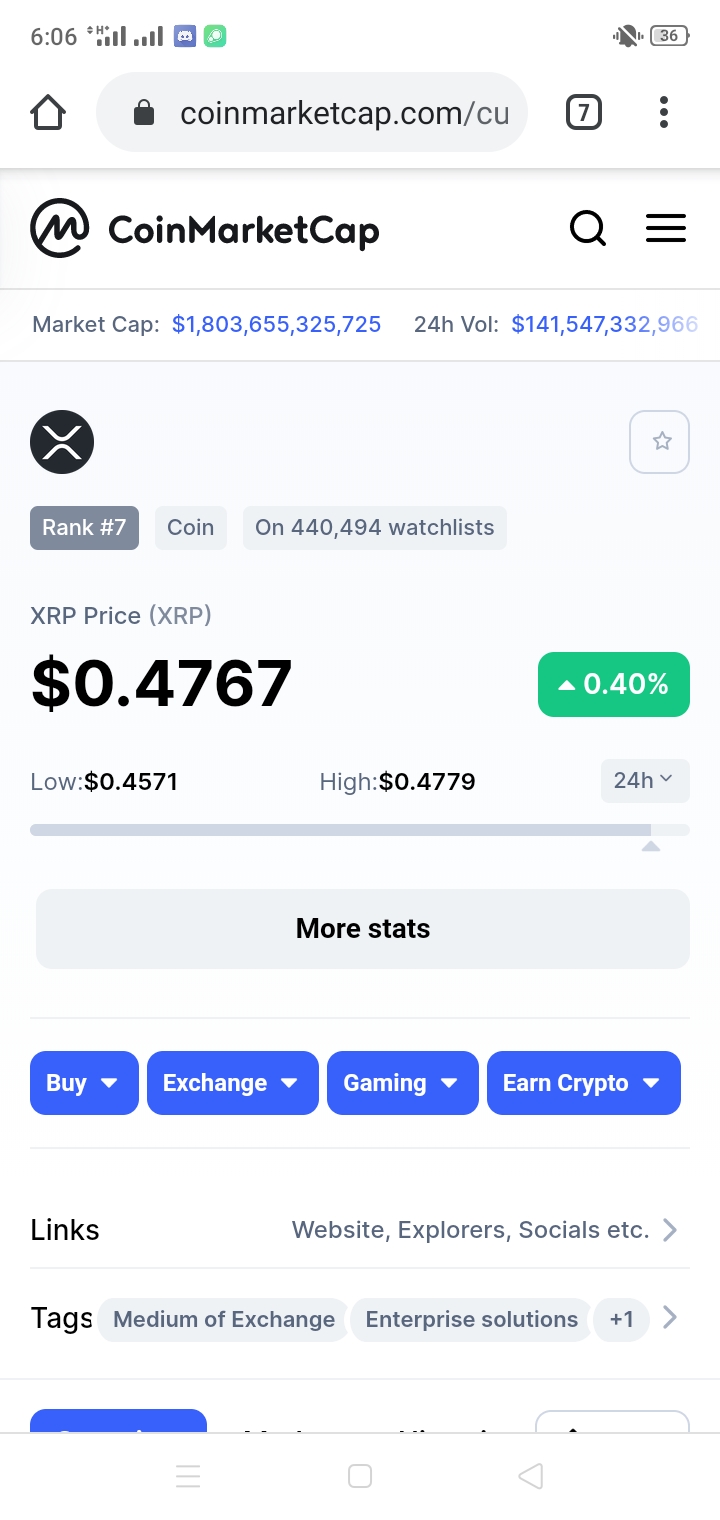Open the browser tab switcher
The width and height of the screenshot is (720, 1520).
click(x=584, y=113)
